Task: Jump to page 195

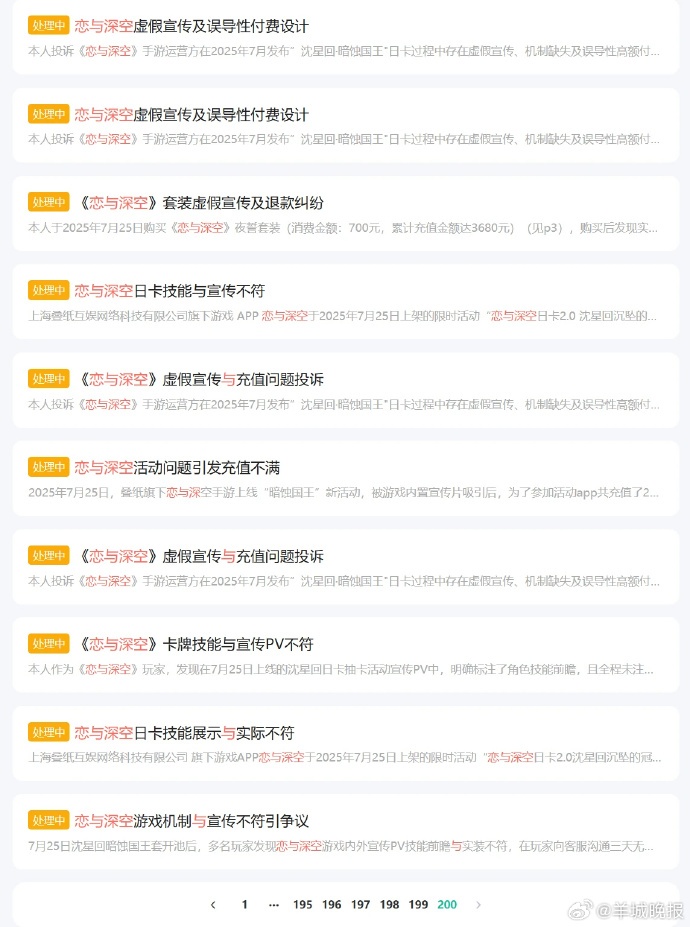Action: (x=302, y=905)
